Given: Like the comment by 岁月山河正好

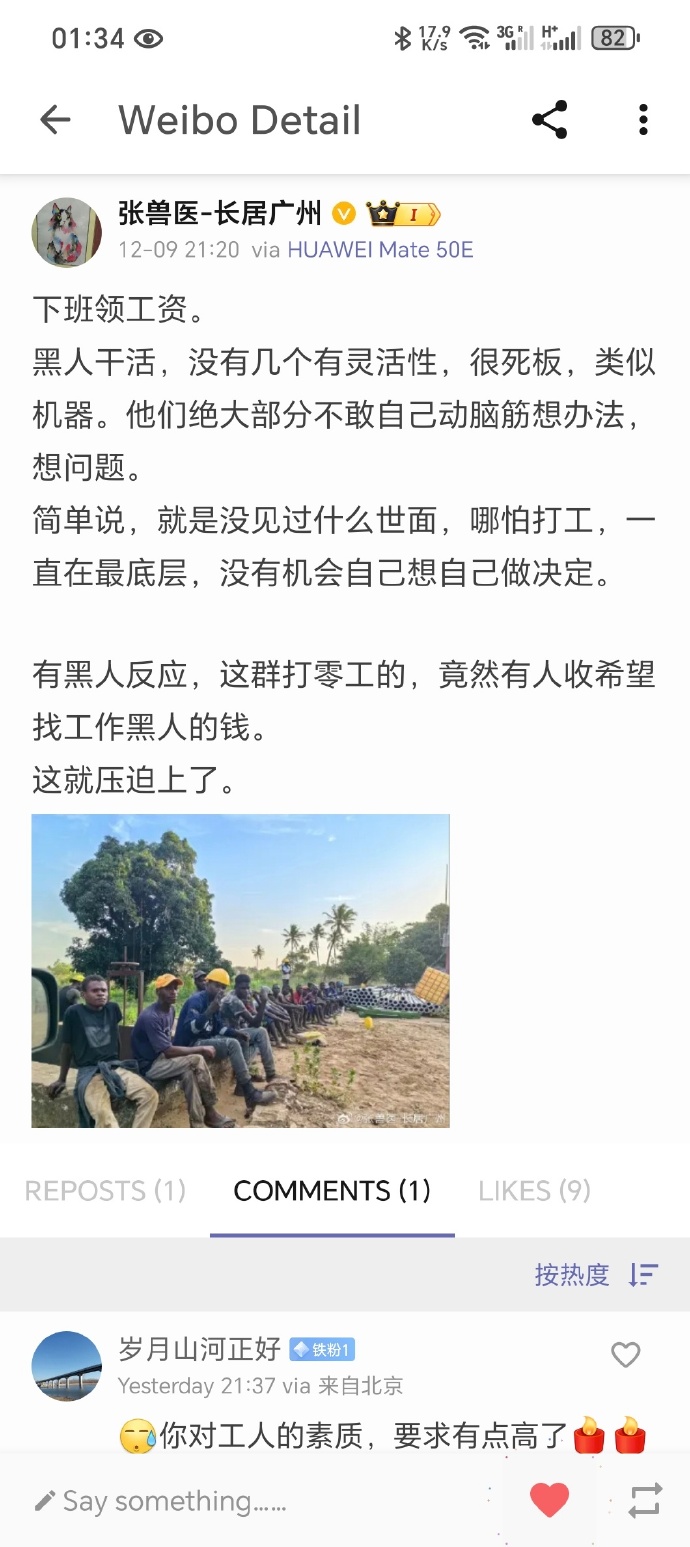Looking at the screenshot, I should click(x=625, y=1355).
